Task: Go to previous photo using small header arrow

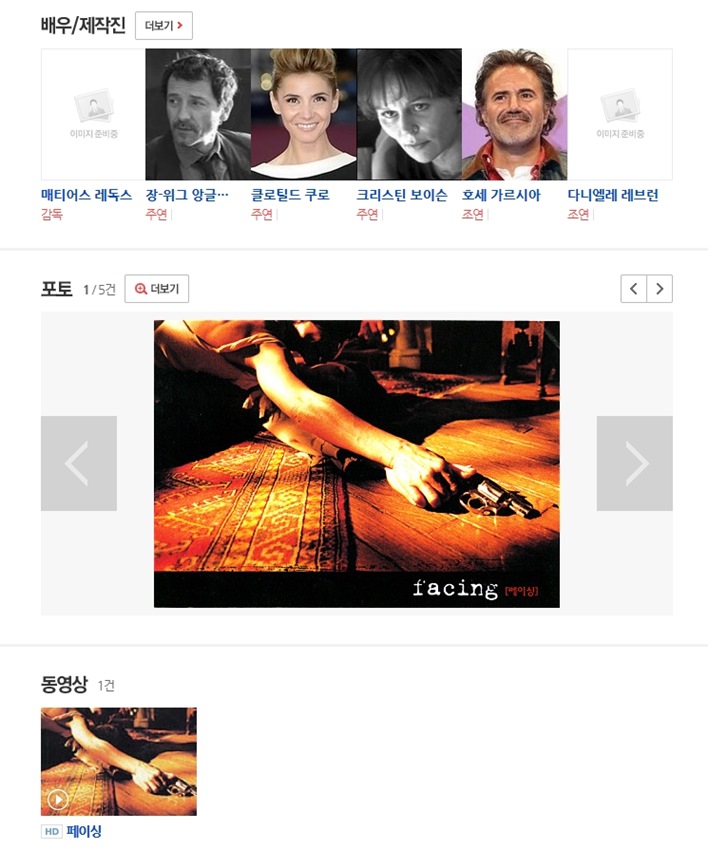Action: point(633,289)
